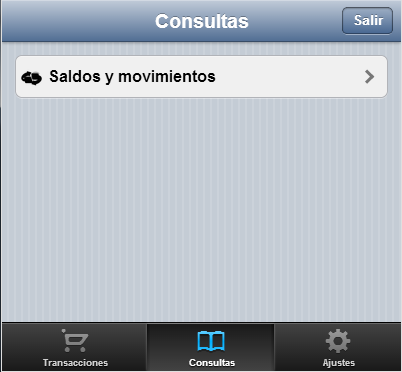402x372 pixels.
Task: Select the Consultas tab
Action: [211, 347]
